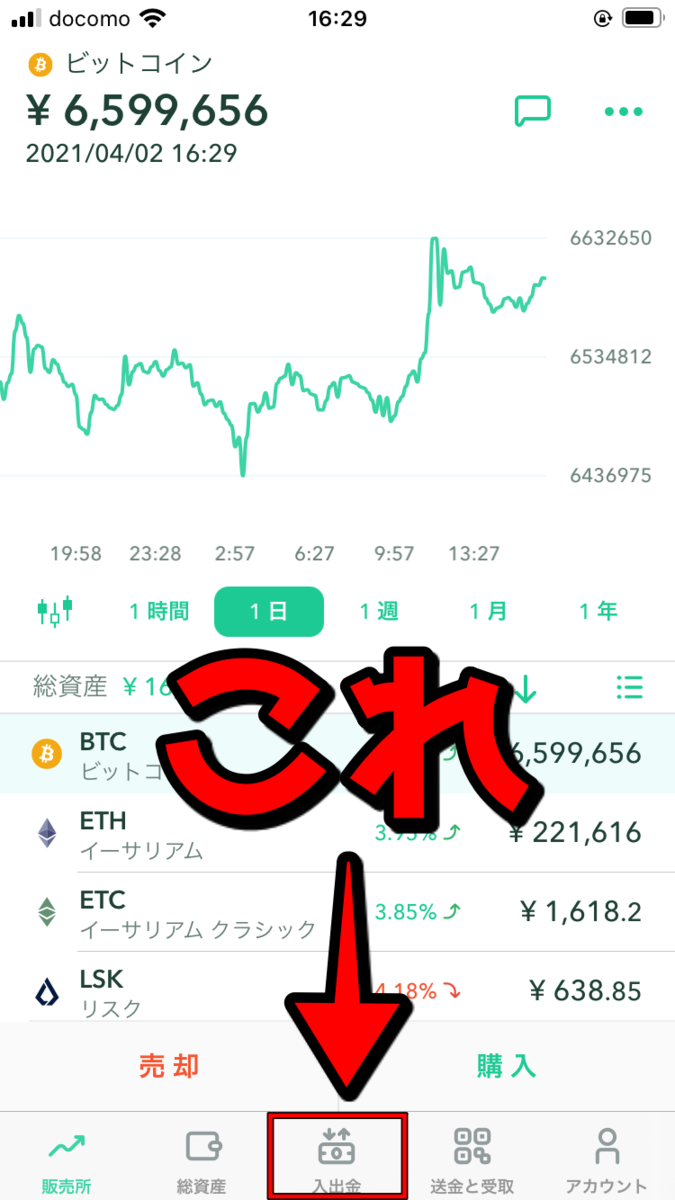The height and width of the screenshot is (1200, 675).
Task: Select the 1月 chart range
Action: click(489, 611)
